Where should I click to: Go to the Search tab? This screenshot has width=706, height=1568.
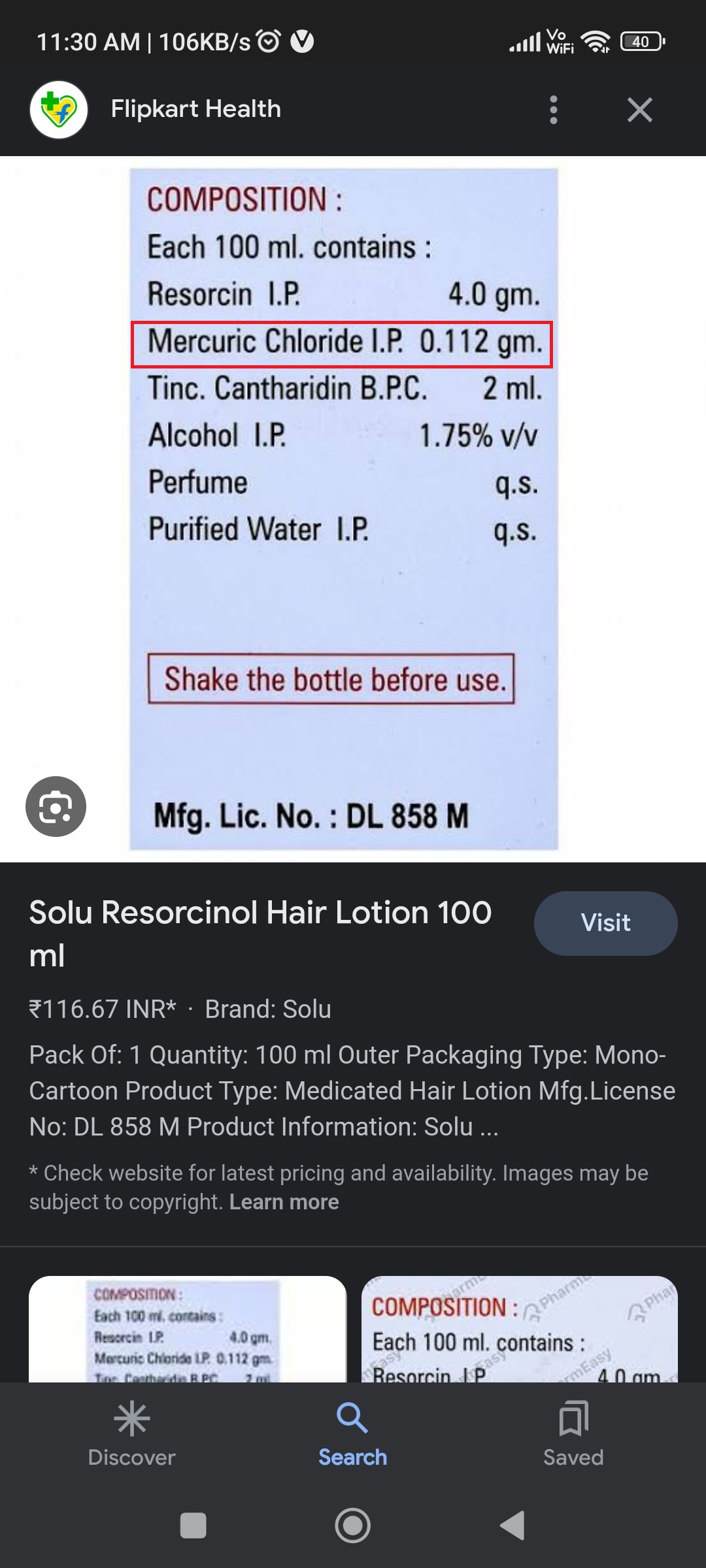352,1434
